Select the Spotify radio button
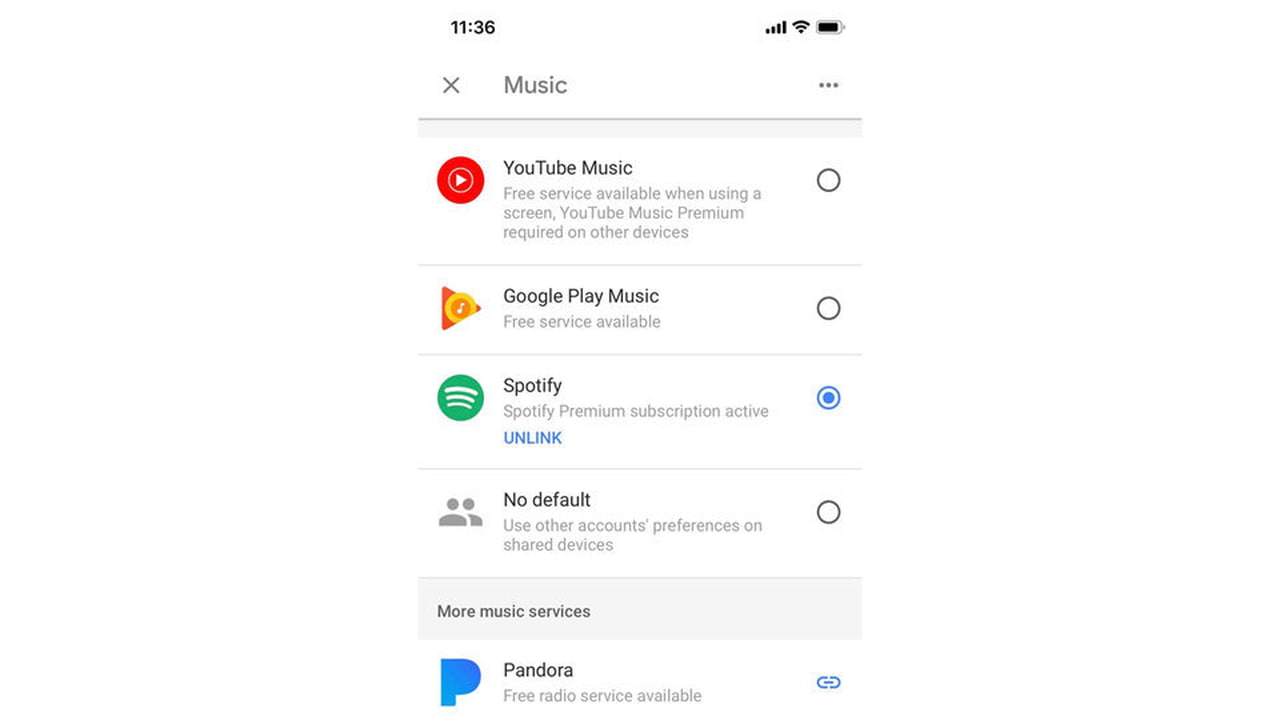Image resolution: width=1280 pixels, height=720 pixels. click(x=828, y=398)
